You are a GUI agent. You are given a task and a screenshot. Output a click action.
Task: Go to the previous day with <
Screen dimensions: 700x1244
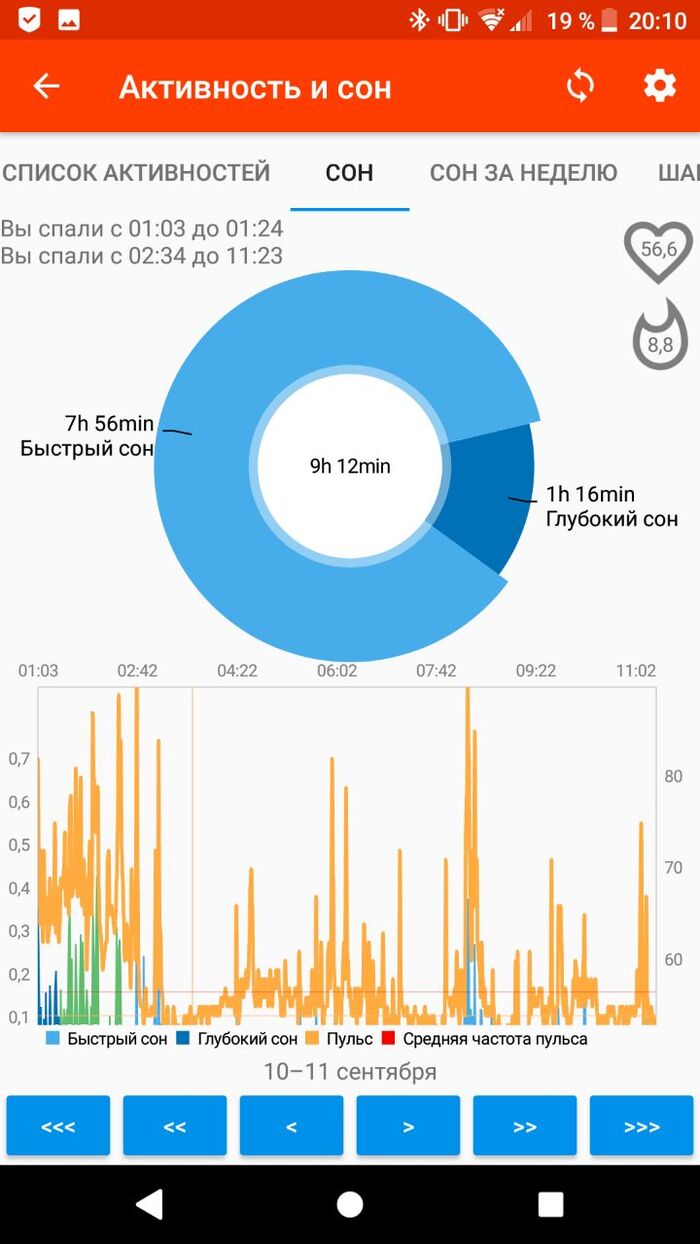[291, 1126]
